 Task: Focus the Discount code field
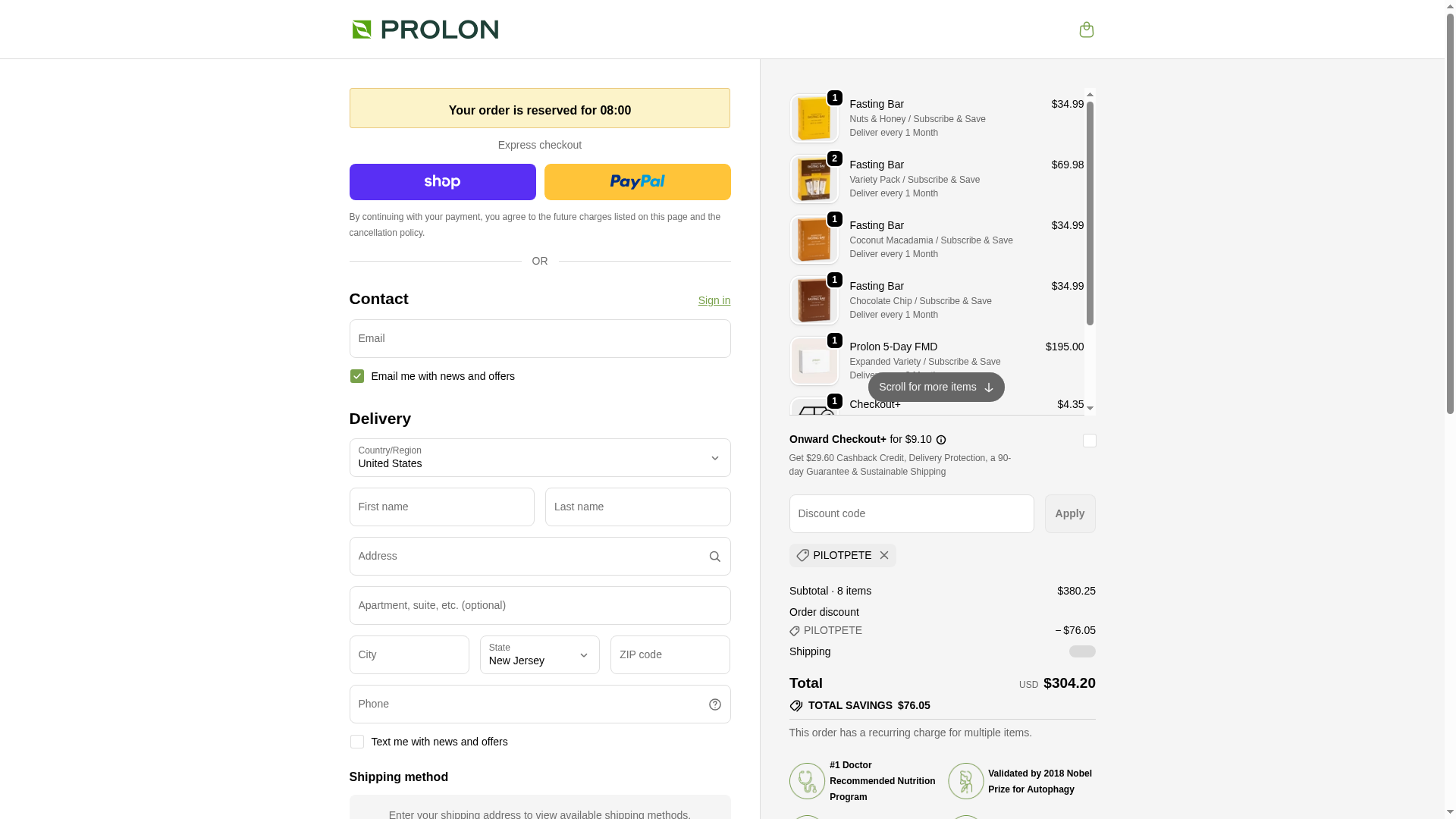pos(911,514)
